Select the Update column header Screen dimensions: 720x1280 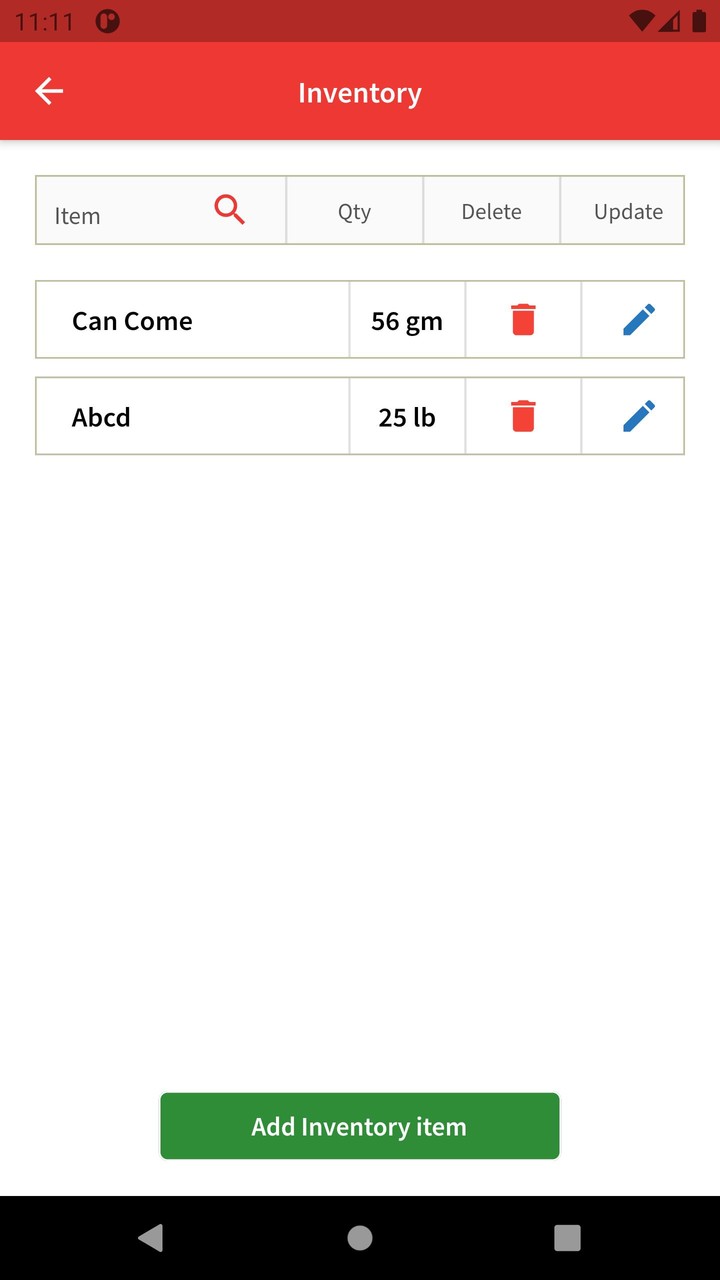628,211
